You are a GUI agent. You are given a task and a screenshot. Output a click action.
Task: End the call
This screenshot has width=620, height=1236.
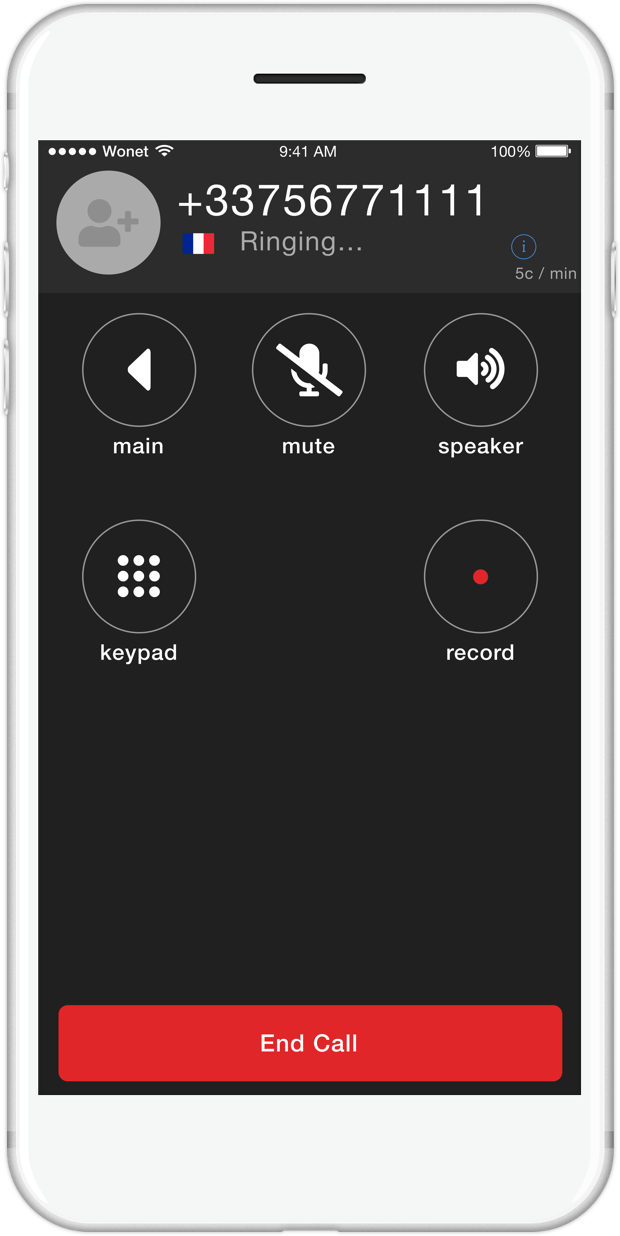(x=310, y=1043)
